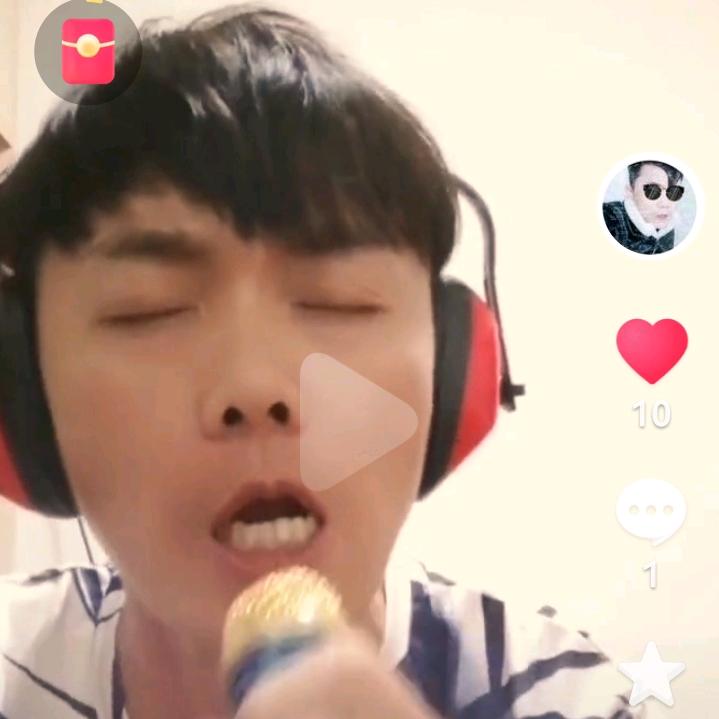Resume playback with the play button

(x=357, y=421)
